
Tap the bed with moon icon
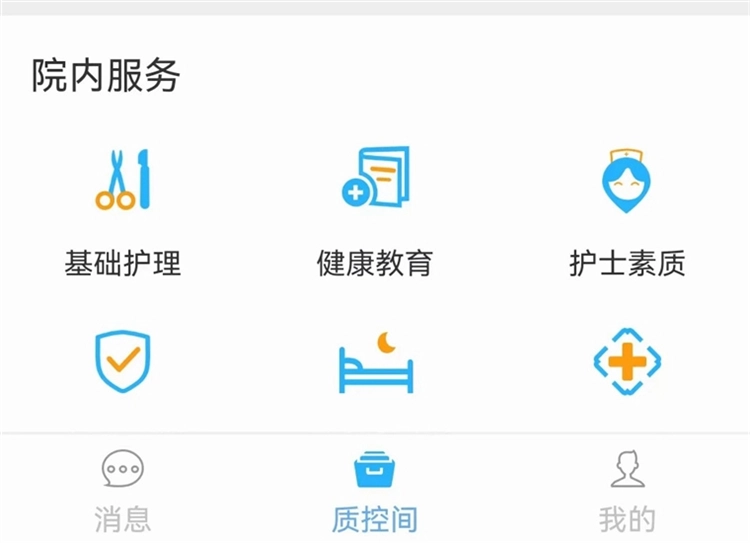point(375,362)
